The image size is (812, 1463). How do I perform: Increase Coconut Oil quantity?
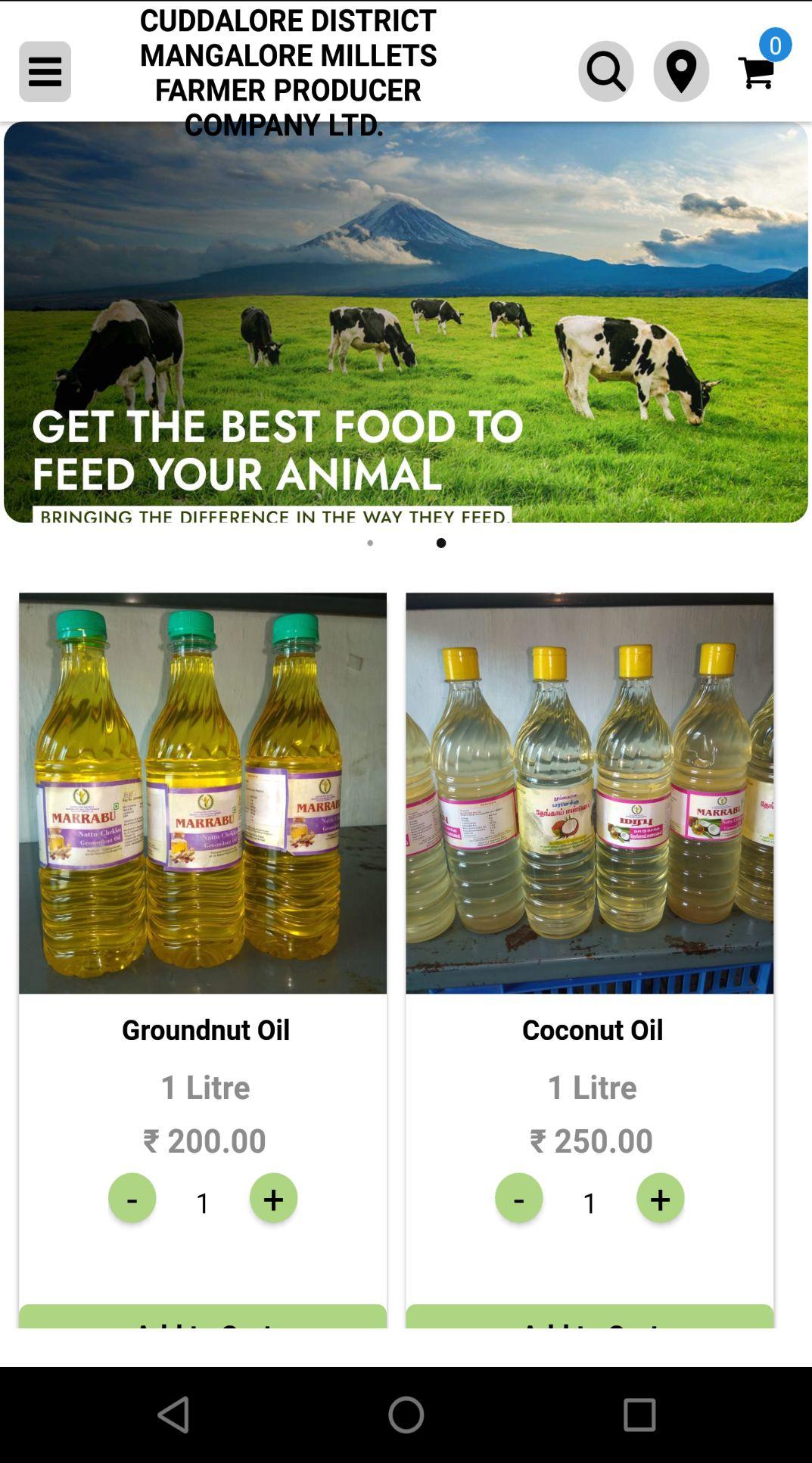[660, 1197]
